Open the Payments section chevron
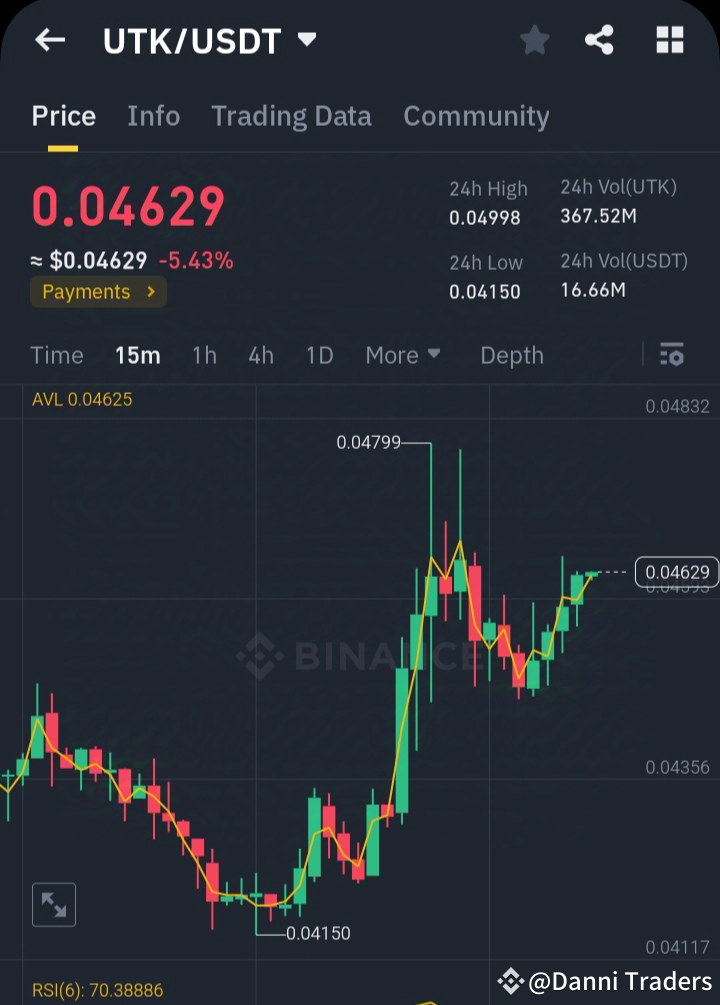720x1005 pixels. [x=151, y=292]
